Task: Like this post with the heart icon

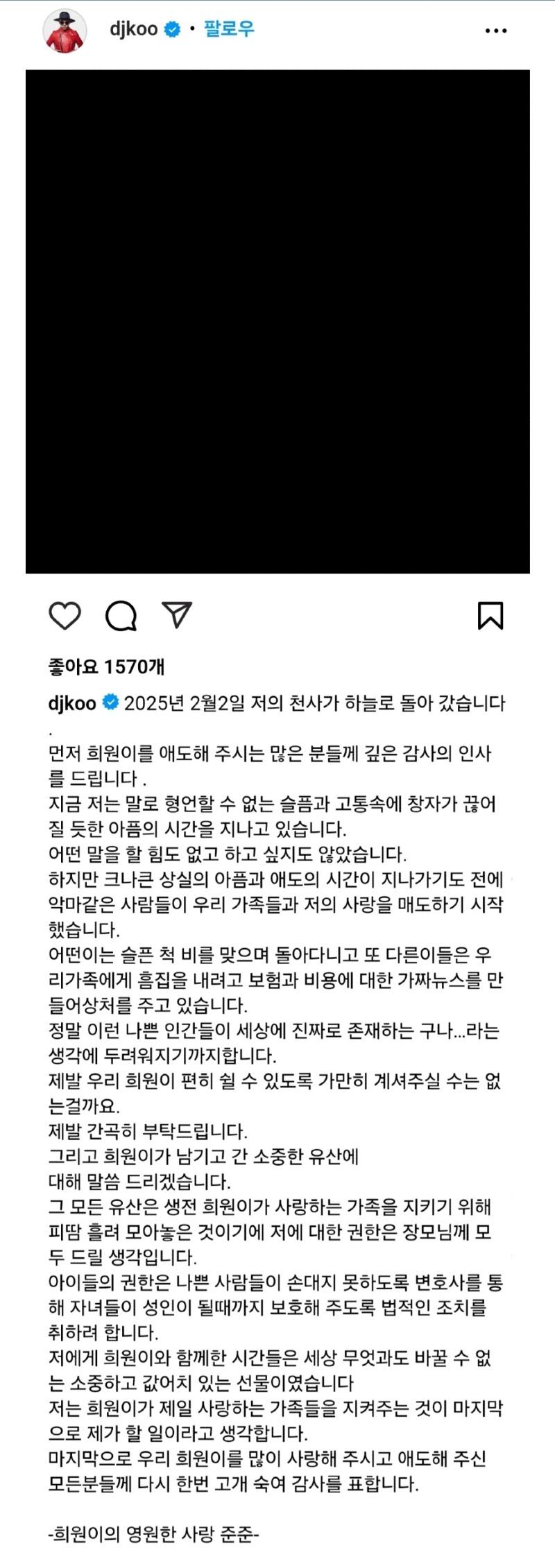Action: (x=65, y=616)
